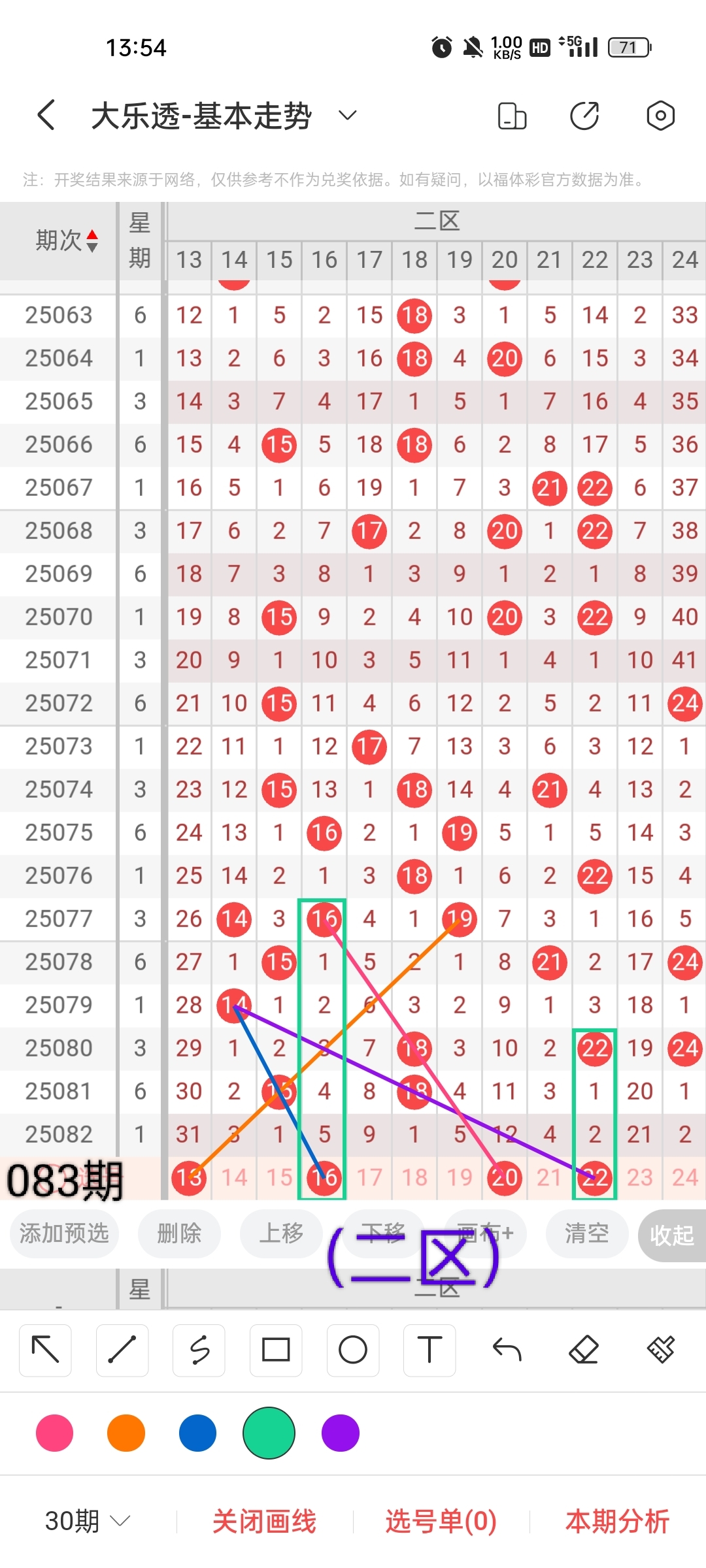The image size is (706, 1568).
Task: Select the eraser tool
Action: tap(584, 1350)
